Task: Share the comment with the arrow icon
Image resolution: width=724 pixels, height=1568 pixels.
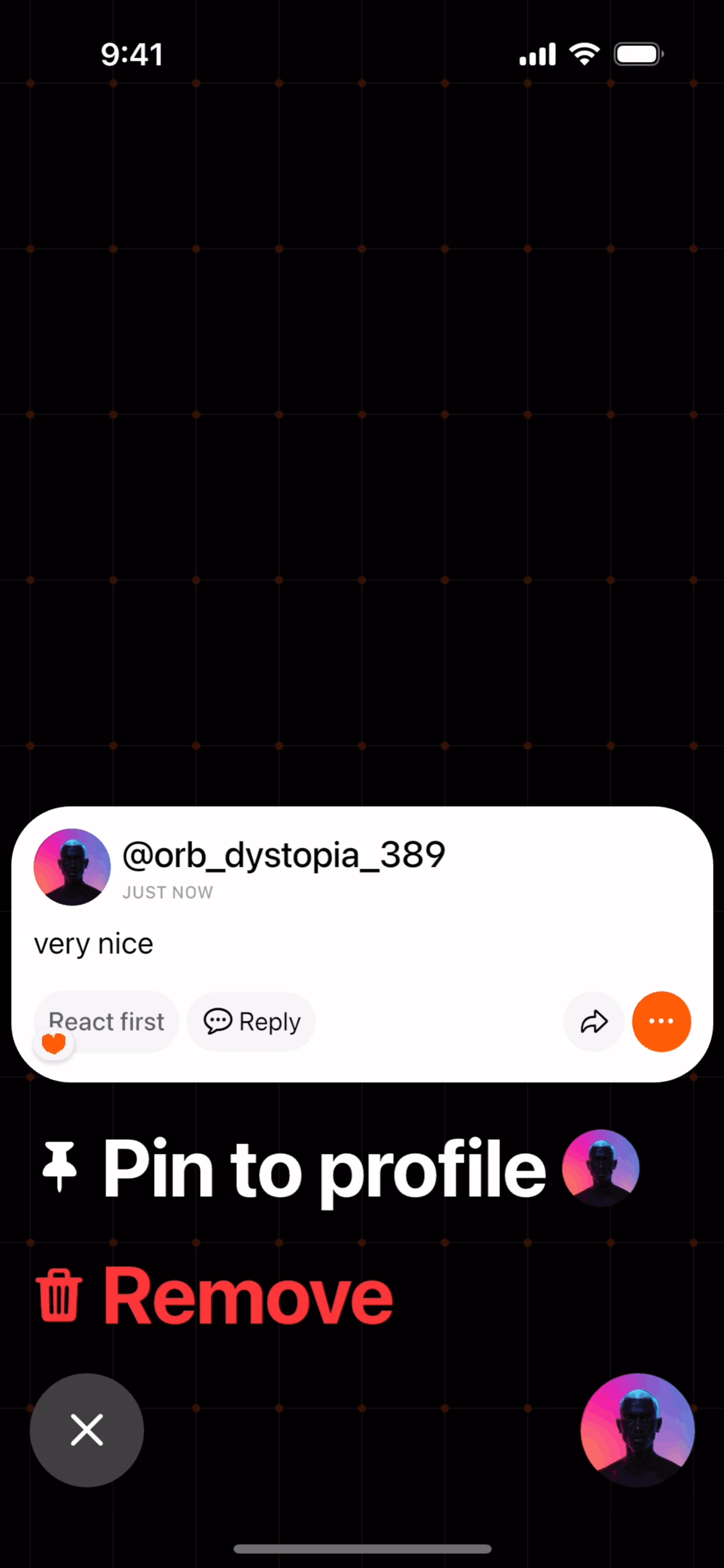Action: [593, 1021]
